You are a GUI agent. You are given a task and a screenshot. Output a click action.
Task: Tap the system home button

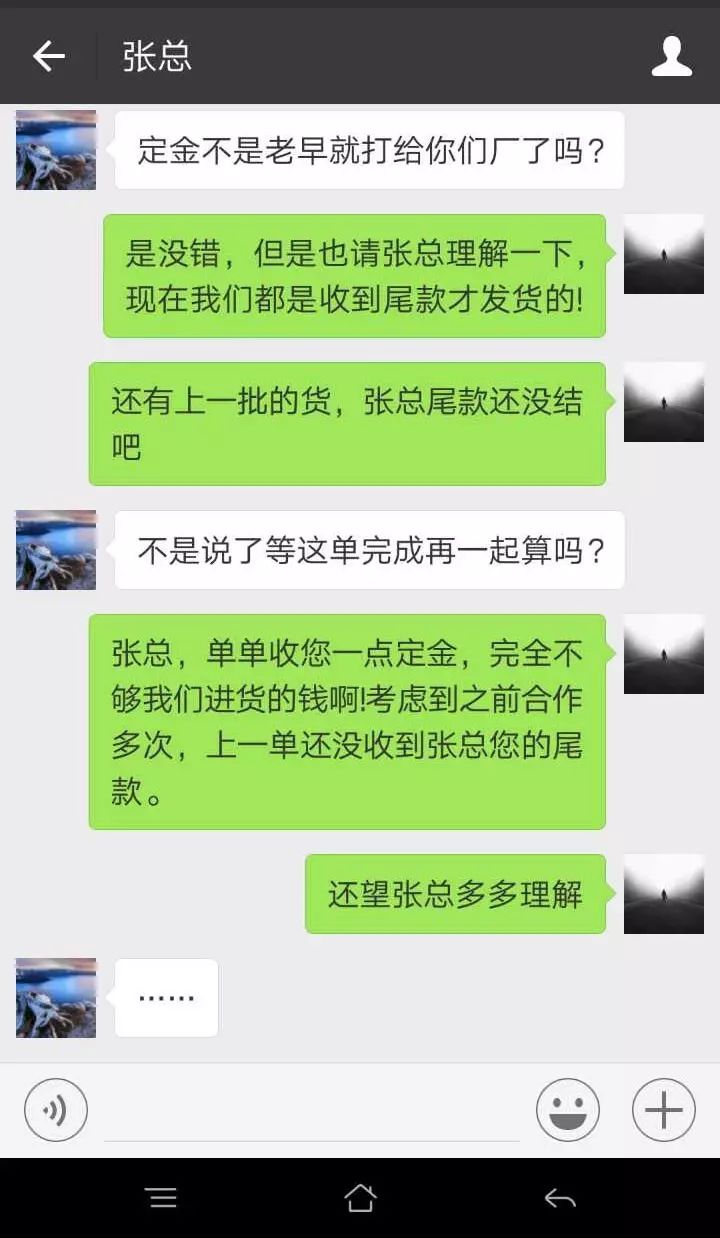tap(360, 1198)
